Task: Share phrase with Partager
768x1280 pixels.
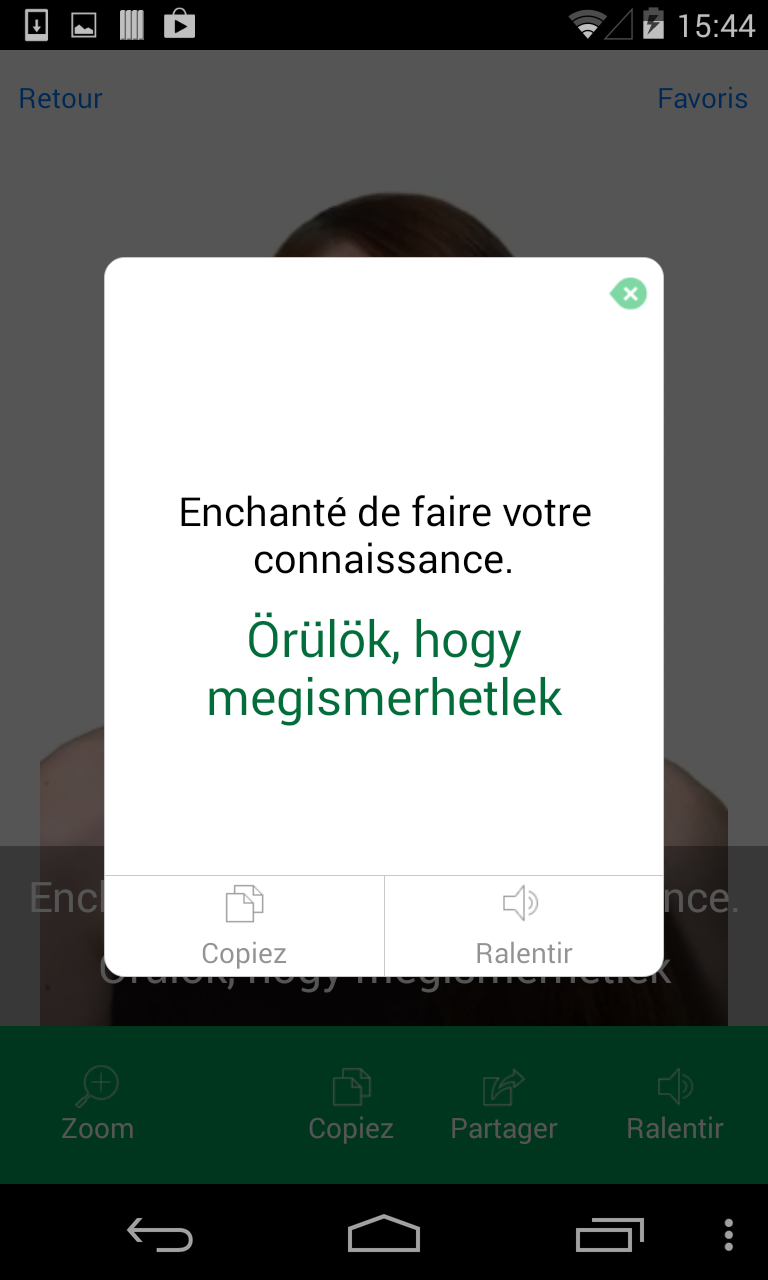Action: coord(504,1104)
